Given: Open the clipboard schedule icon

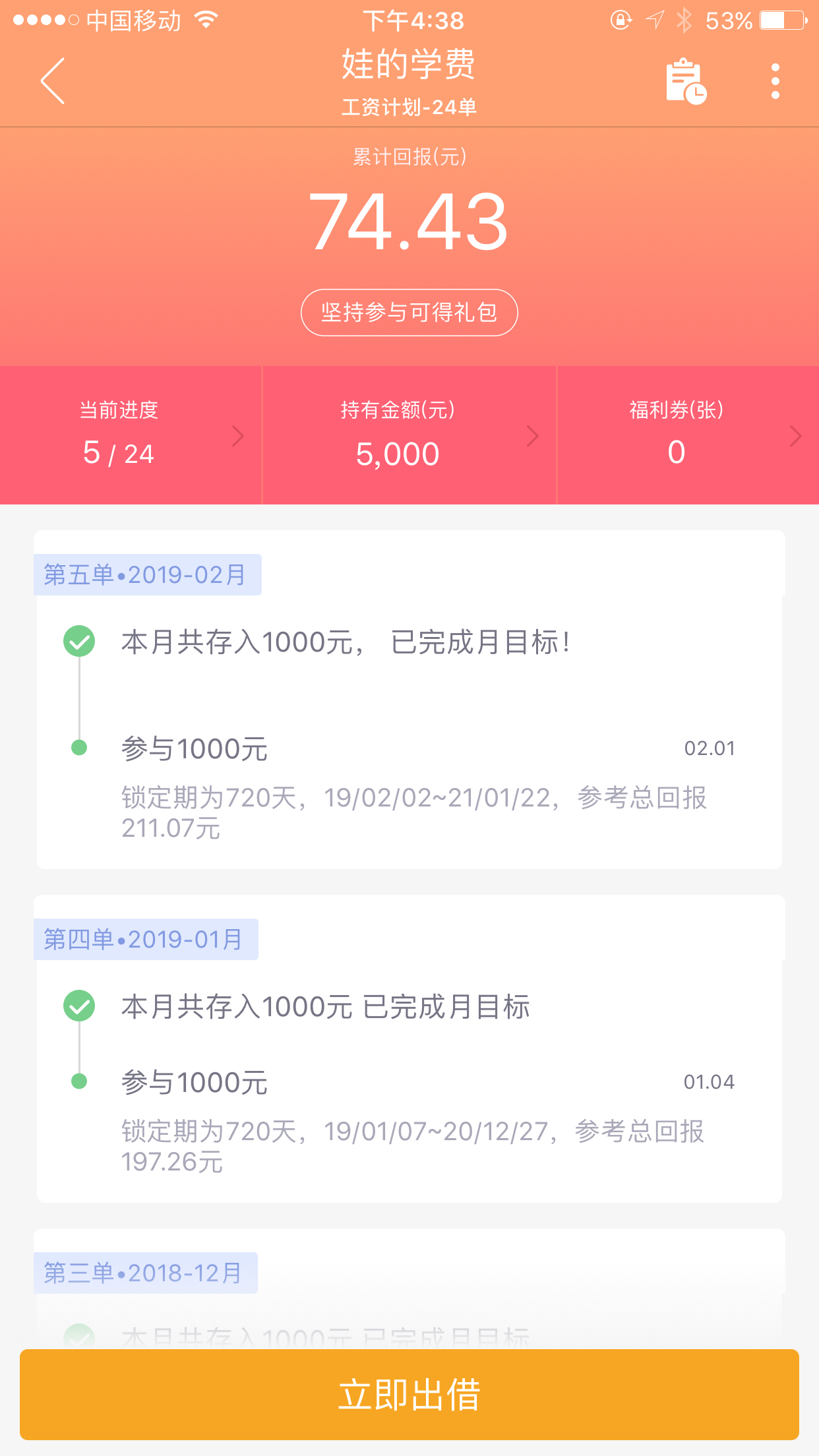Looking at the screenshot, I should (x=686, y=81).
